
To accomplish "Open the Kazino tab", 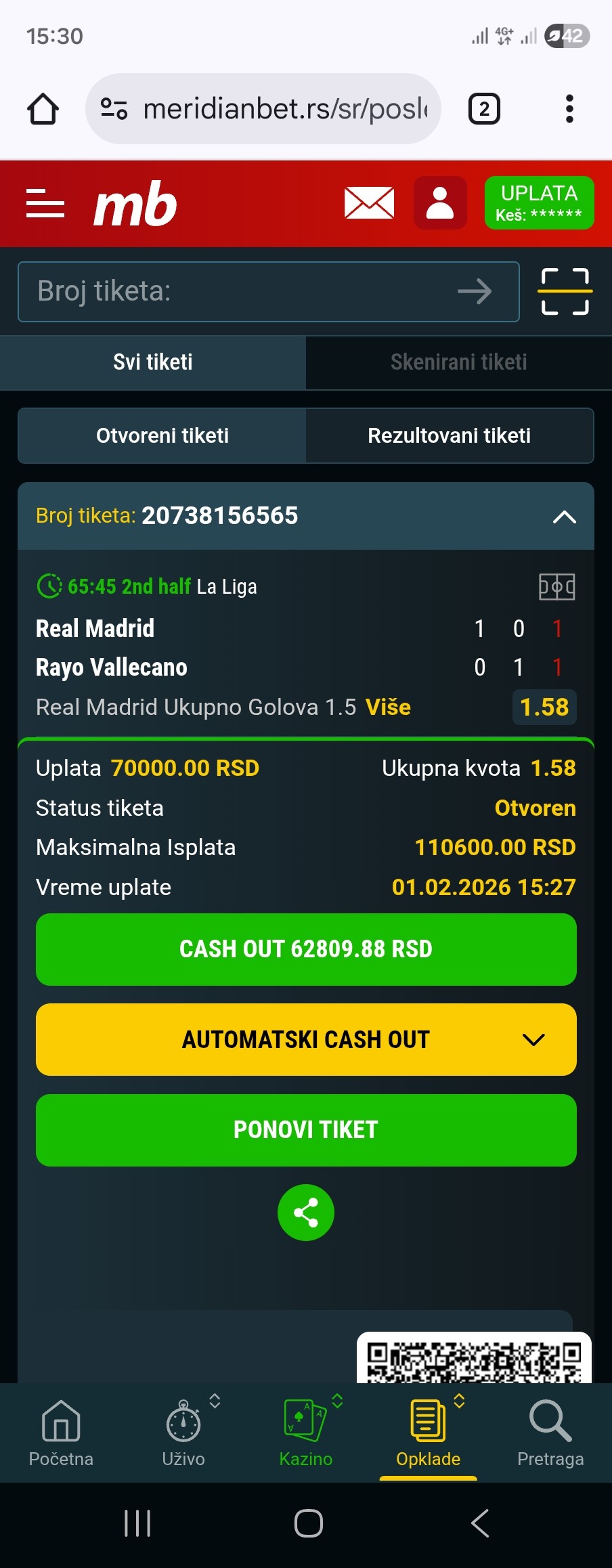I will [x=306, y=1433].
